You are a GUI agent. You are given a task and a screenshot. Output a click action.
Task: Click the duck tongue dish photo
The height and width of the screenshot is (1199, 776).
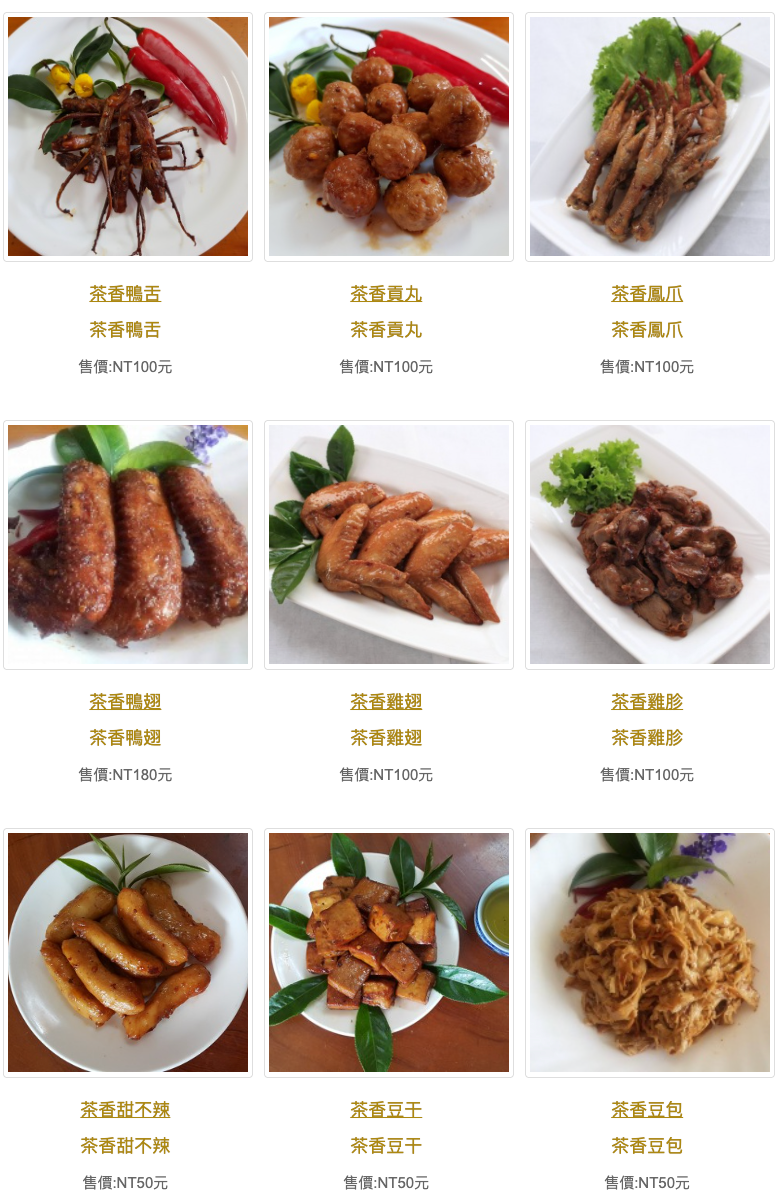click(x=126, y=136)
